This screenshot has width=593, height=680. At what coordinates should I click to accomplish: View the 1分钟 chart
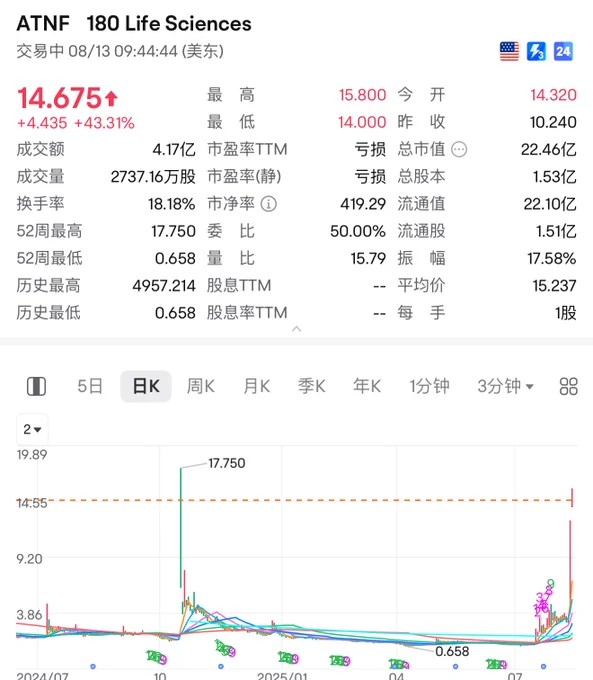pyautogui.click(x=429, y=386)
